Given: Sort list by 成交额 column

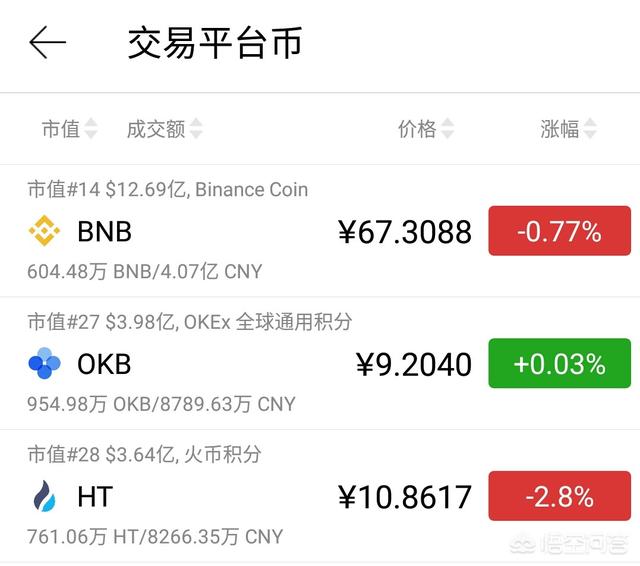Looking at the screenshot, I should click(164, 129).
